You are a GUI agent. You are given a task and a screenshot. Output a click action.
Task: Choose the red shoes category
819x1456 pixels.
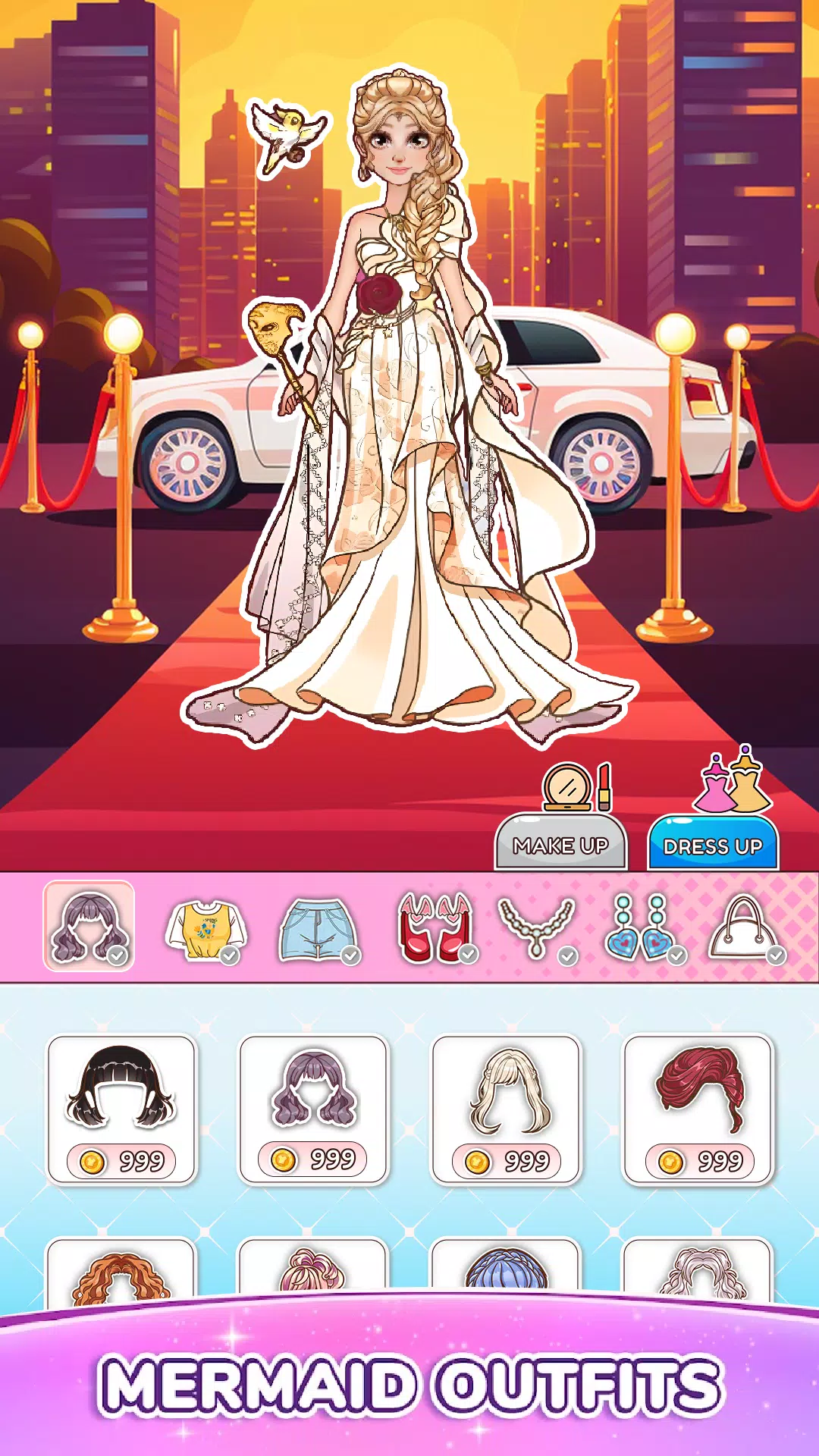[x=435, y=928]
